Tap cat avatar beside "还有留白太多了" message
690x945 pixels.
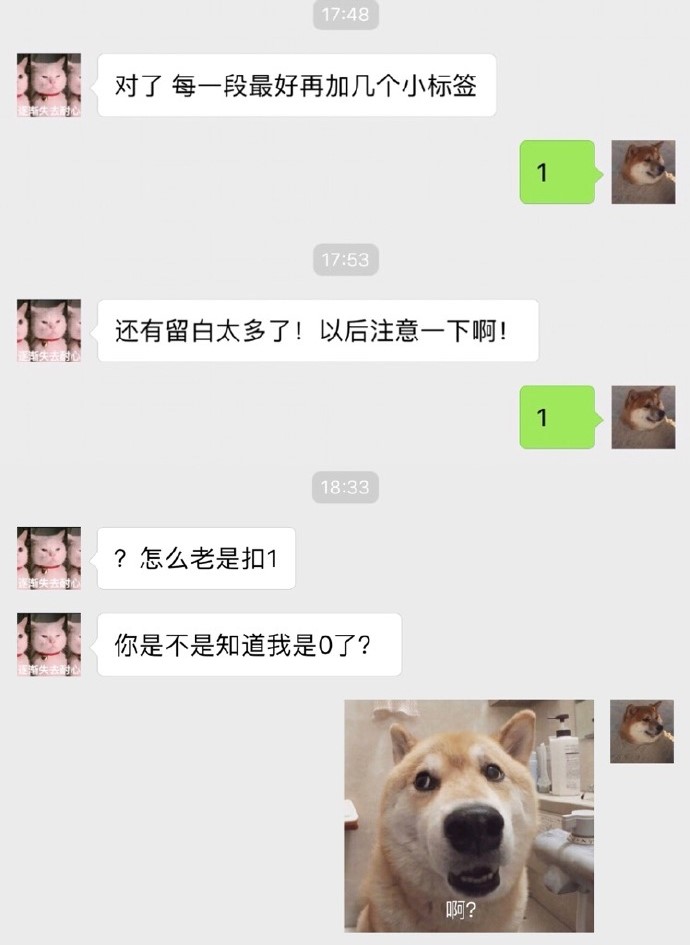coord(49,330)
